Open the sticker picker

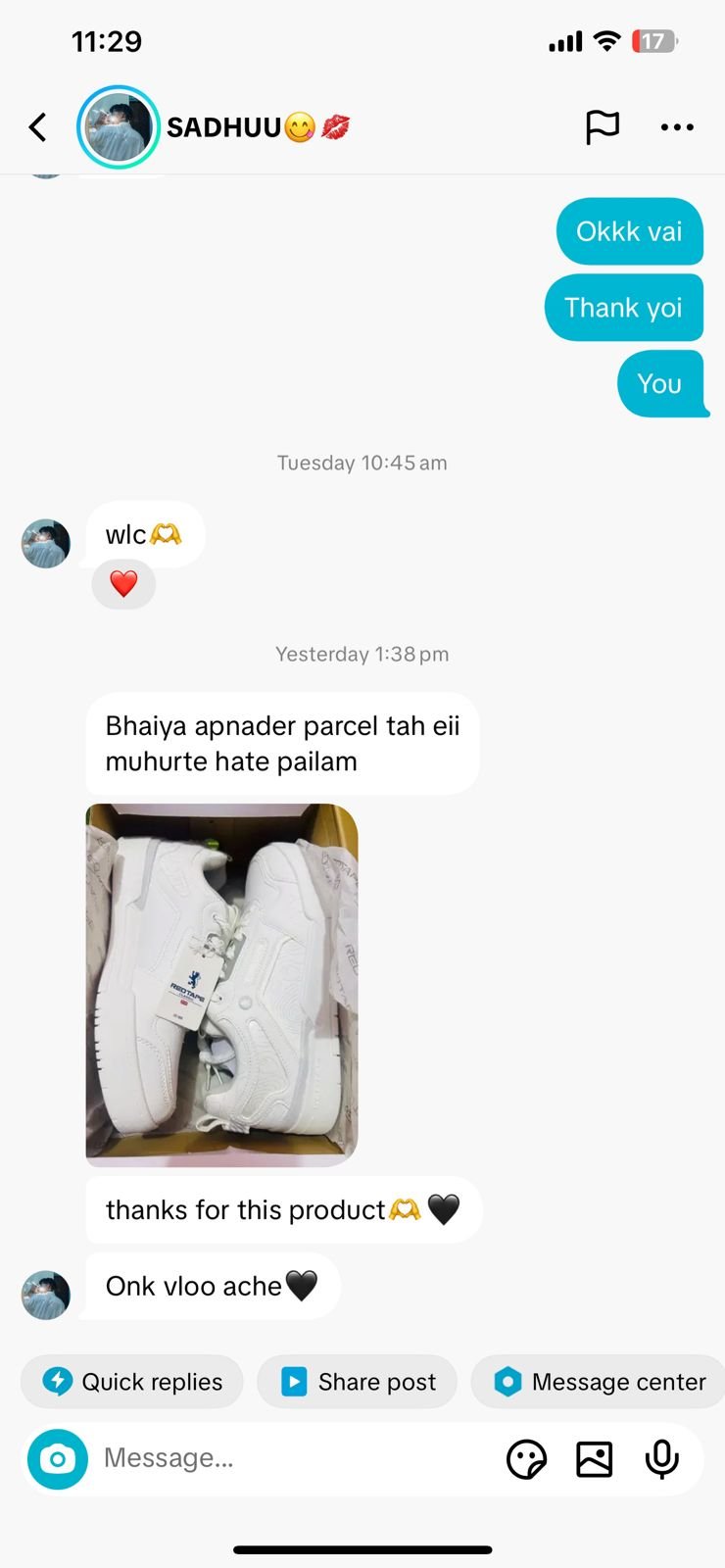point(526,1459)
